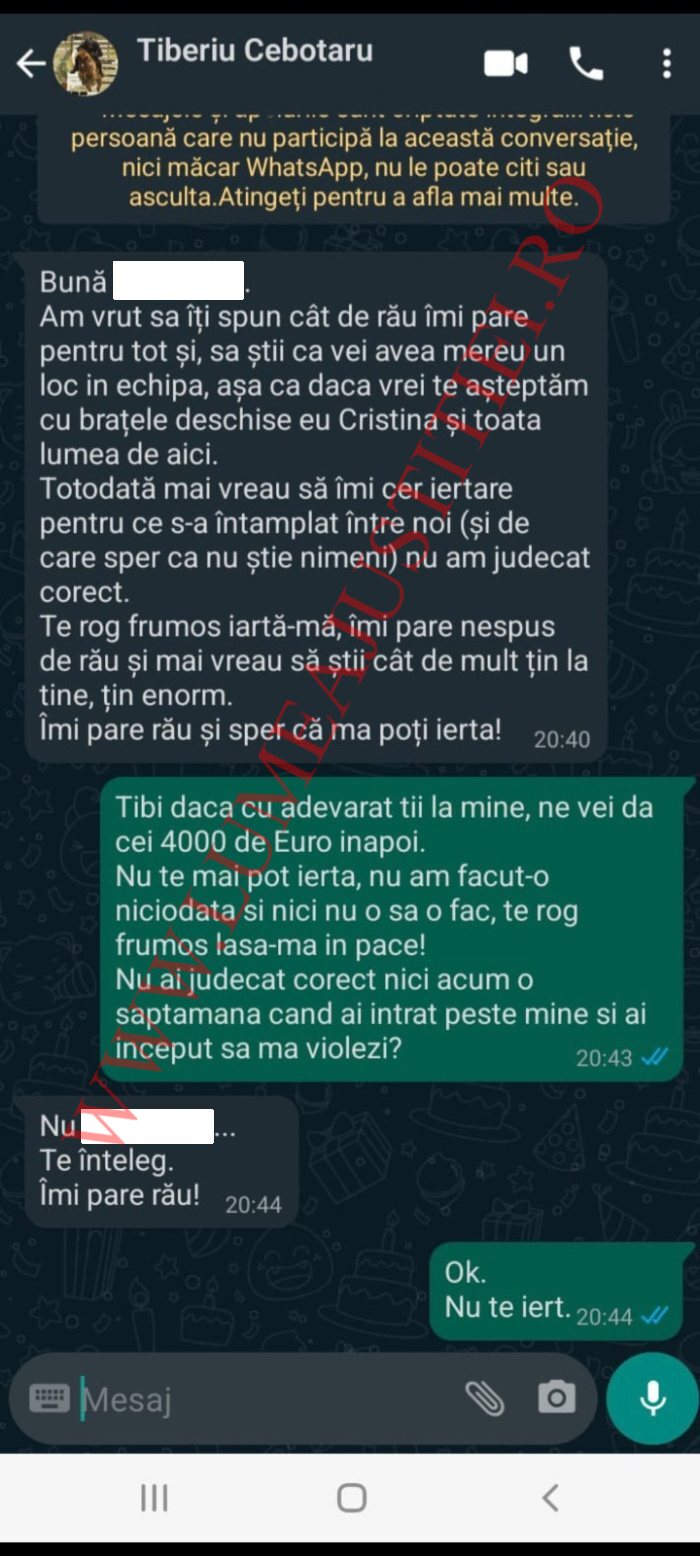Go to the home screen
This screenshot has width=700, height=1556.
click(351, 1498)
